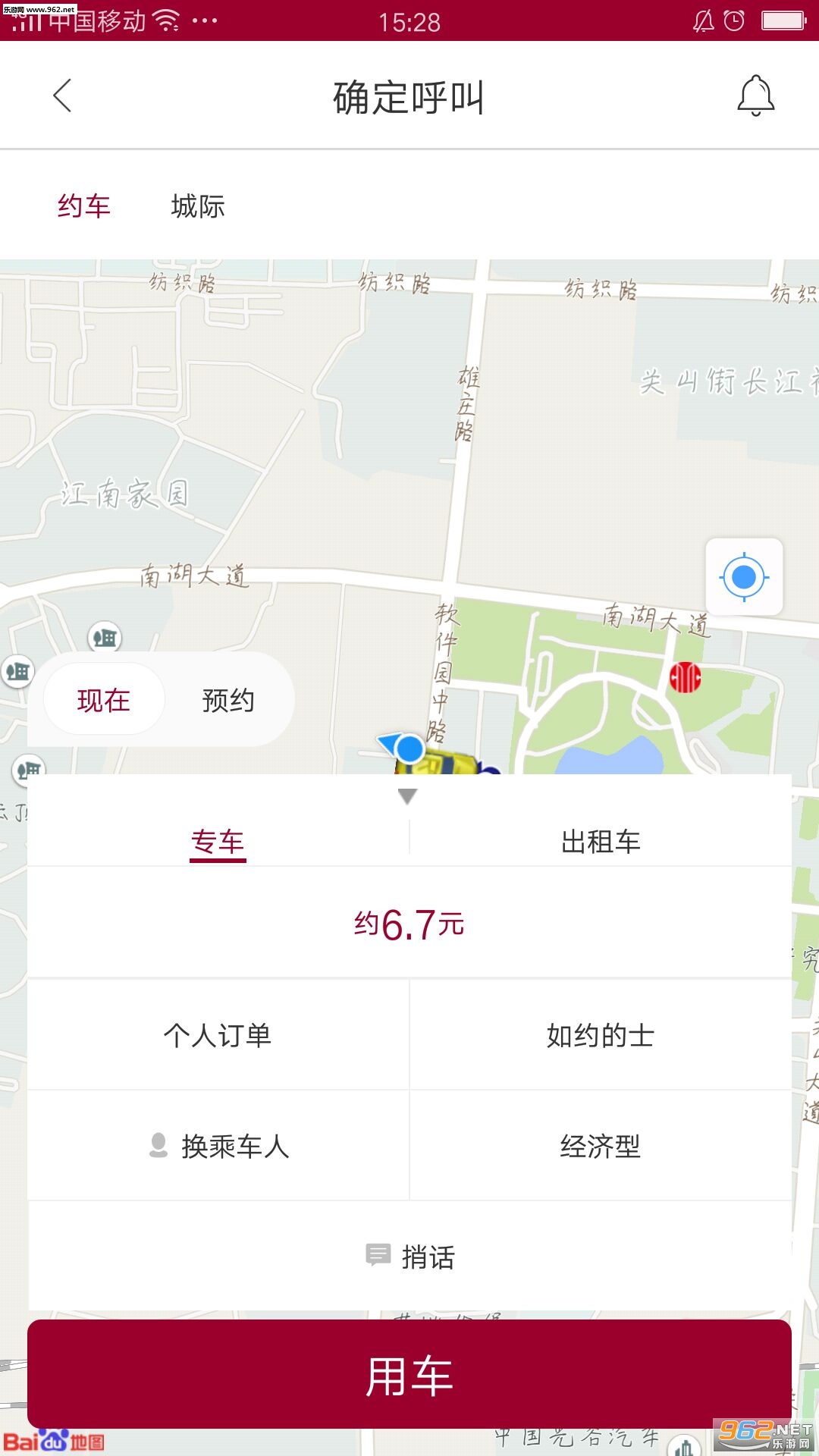
Task: Open the notifications bell
Action: point(755,96)
